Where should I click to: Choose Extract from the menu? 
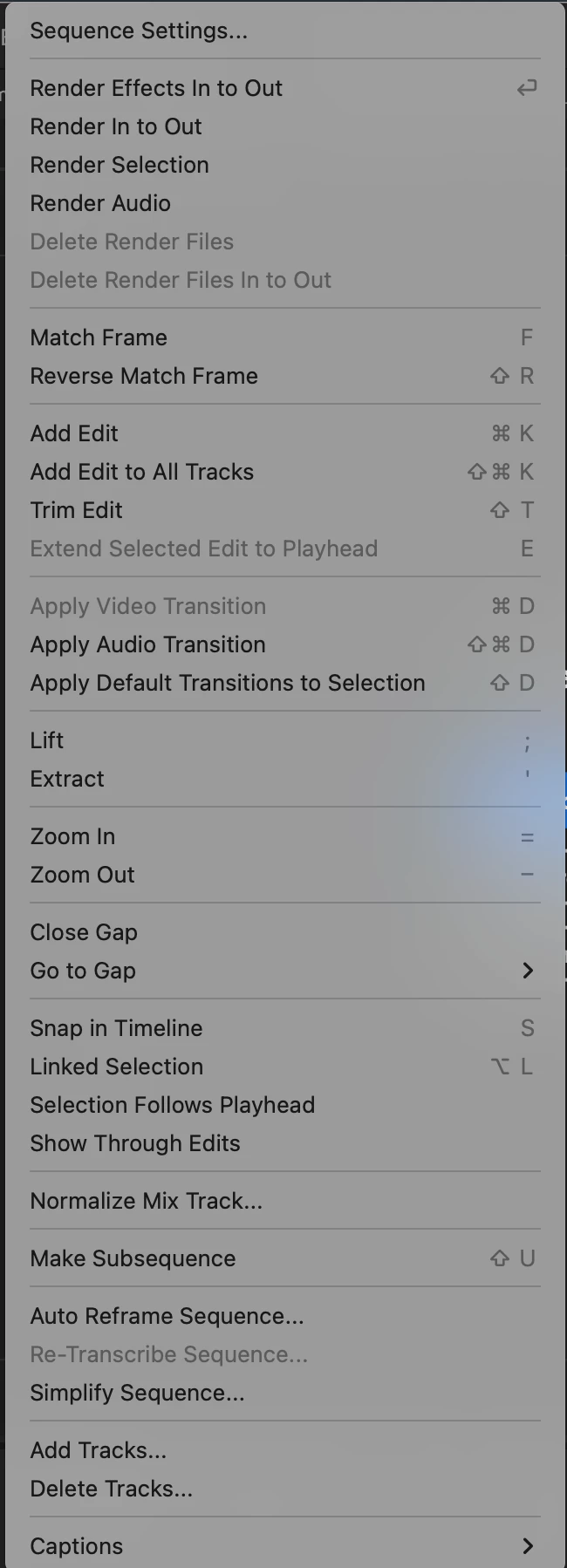[67, 779]
